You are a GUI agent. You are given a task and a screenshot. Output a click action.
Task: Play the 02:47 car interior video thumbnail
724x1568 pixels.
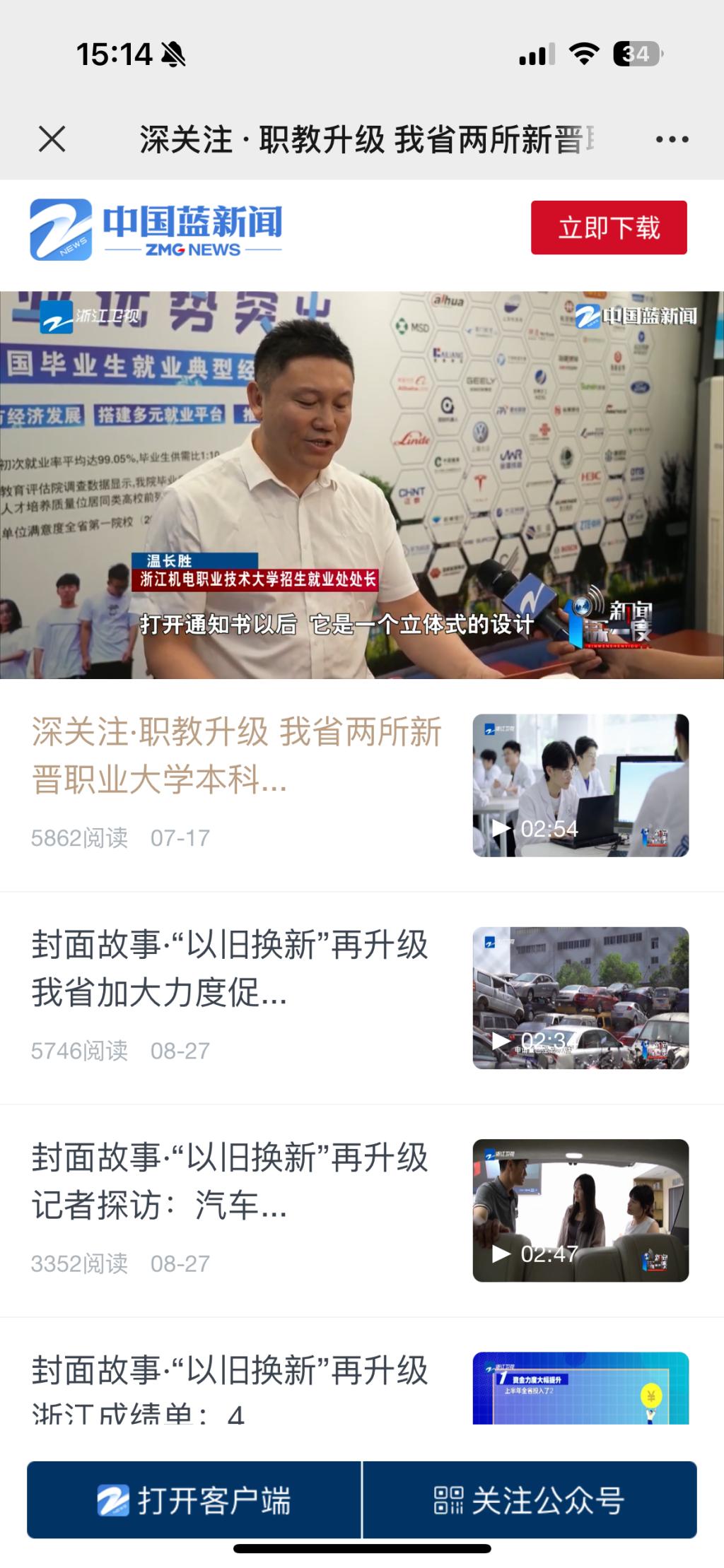[580, 1210]
